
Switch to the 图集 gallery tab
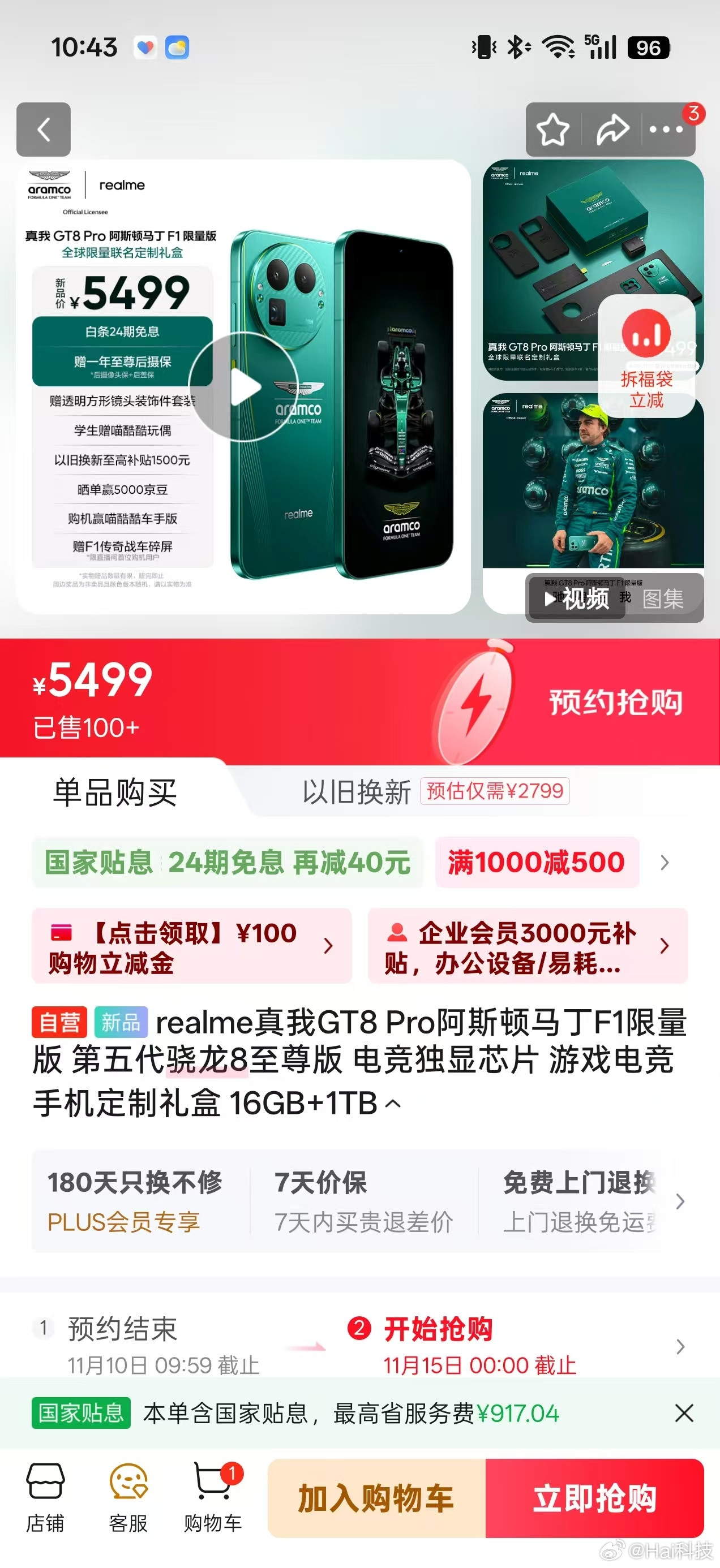tap(663, 599)
